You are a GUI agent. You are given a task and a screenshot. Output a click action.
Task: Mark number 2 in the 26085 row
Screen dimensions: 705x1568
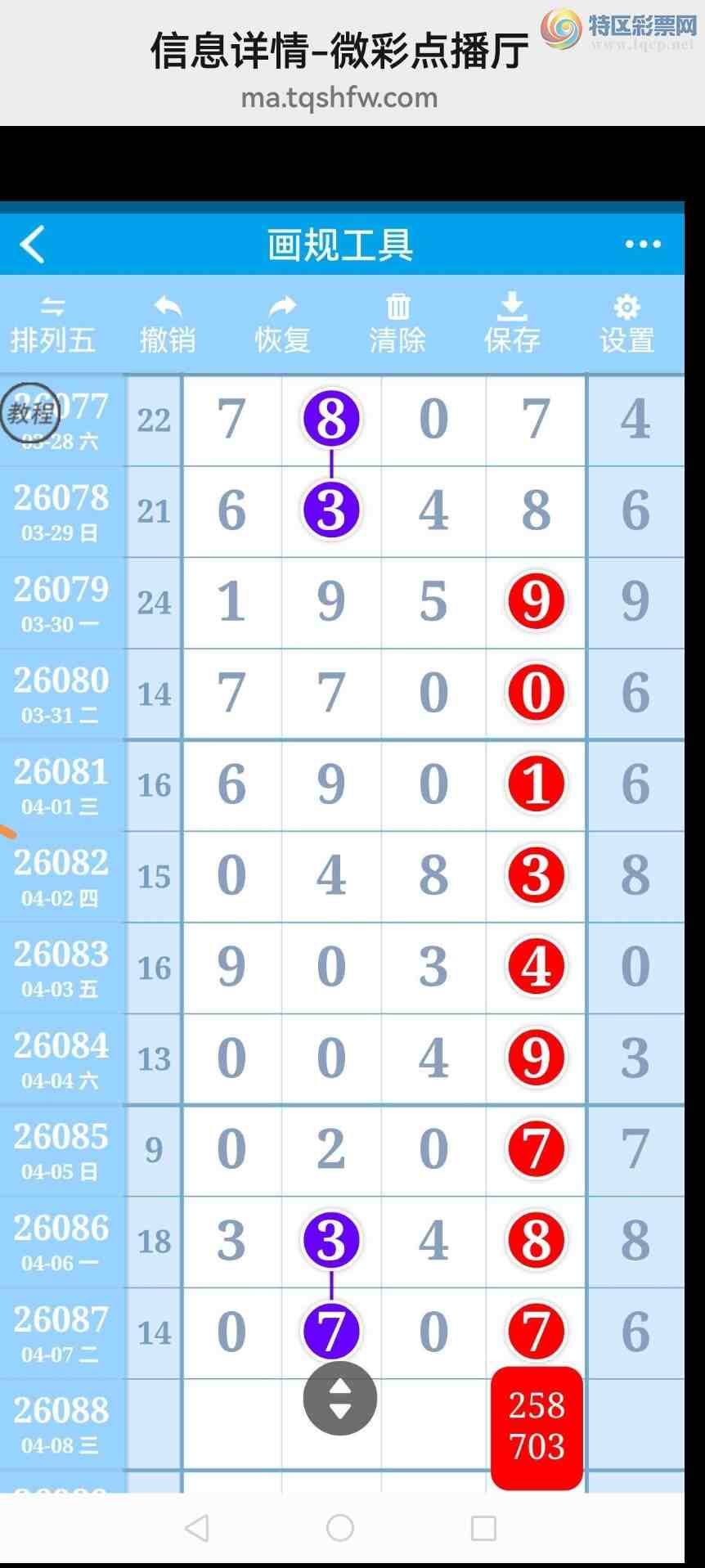(x=331, y=1149)
